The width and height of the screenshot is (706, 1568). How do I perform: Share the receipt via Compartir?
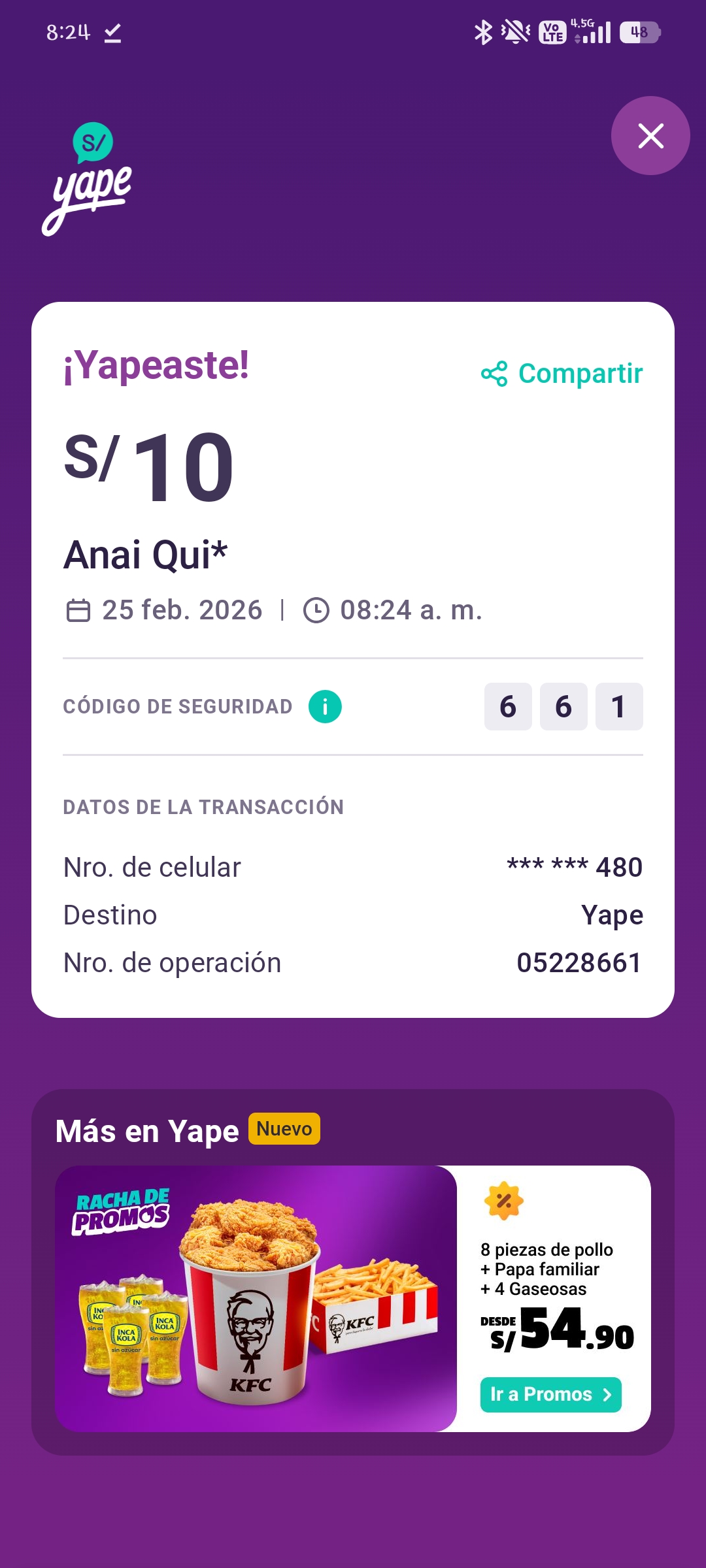tap(562, 374)
